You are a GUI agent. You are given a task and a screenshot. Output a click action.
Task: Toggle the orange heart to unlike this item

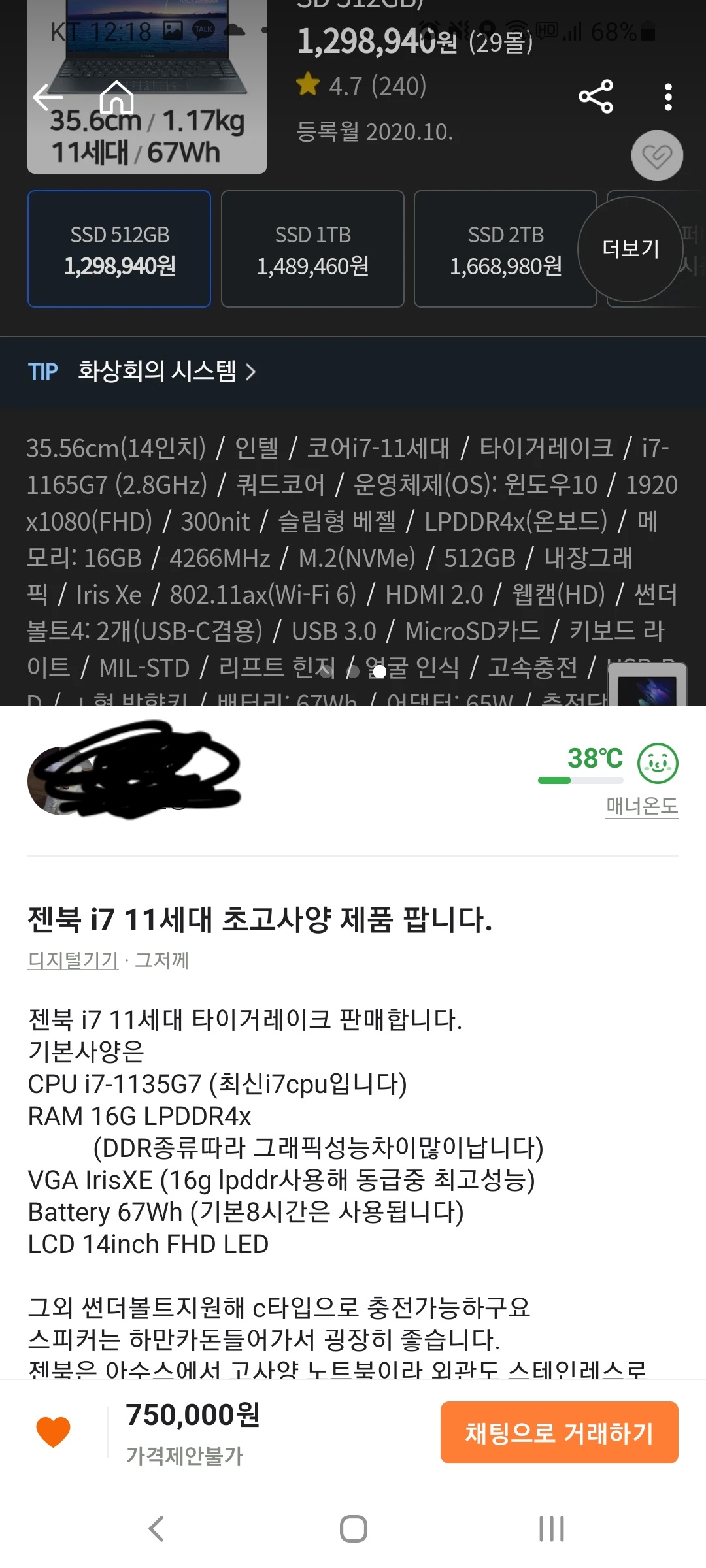click(53, 1432)
